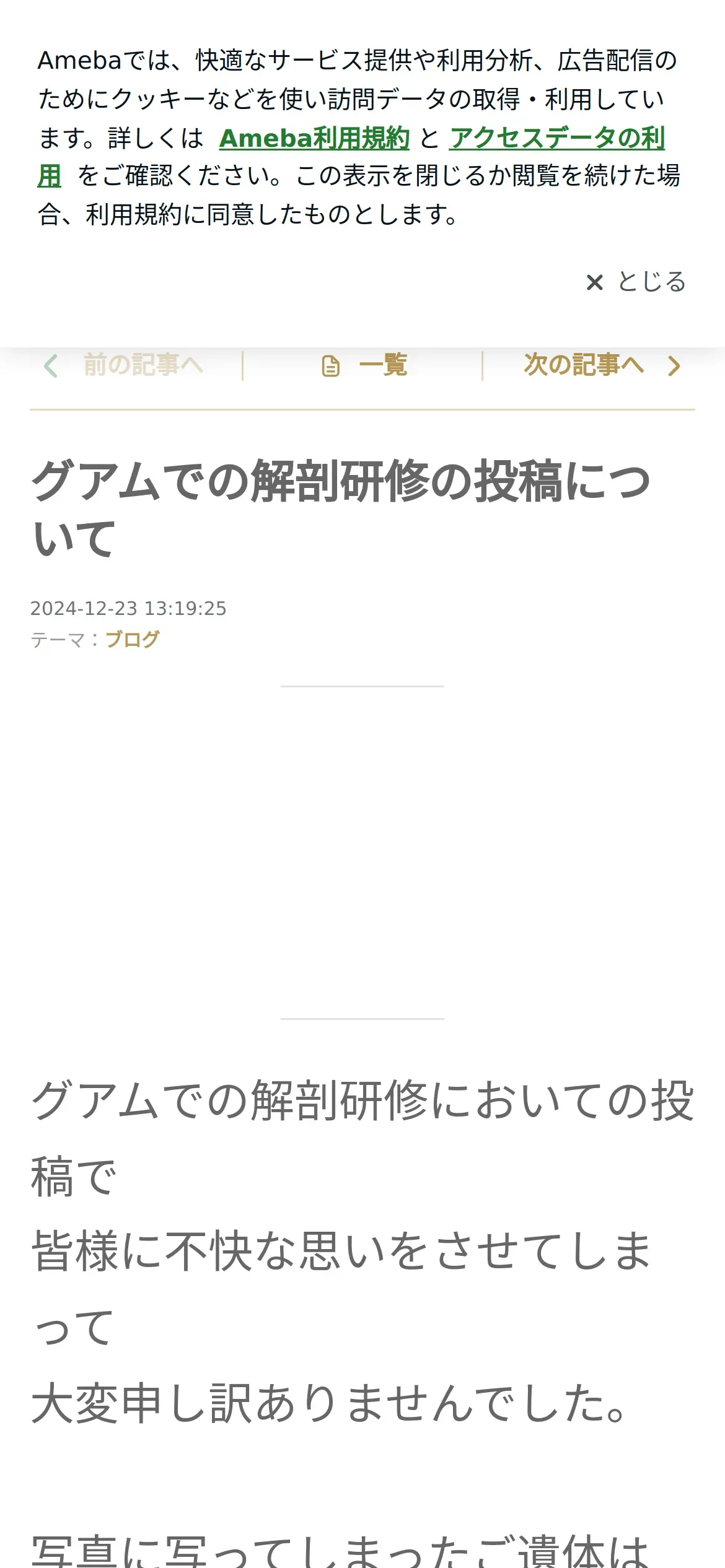This screenshot has height=1568, width=725.
Task: Open the Ameba利用規約 link
Action: (x=314, y=137)
